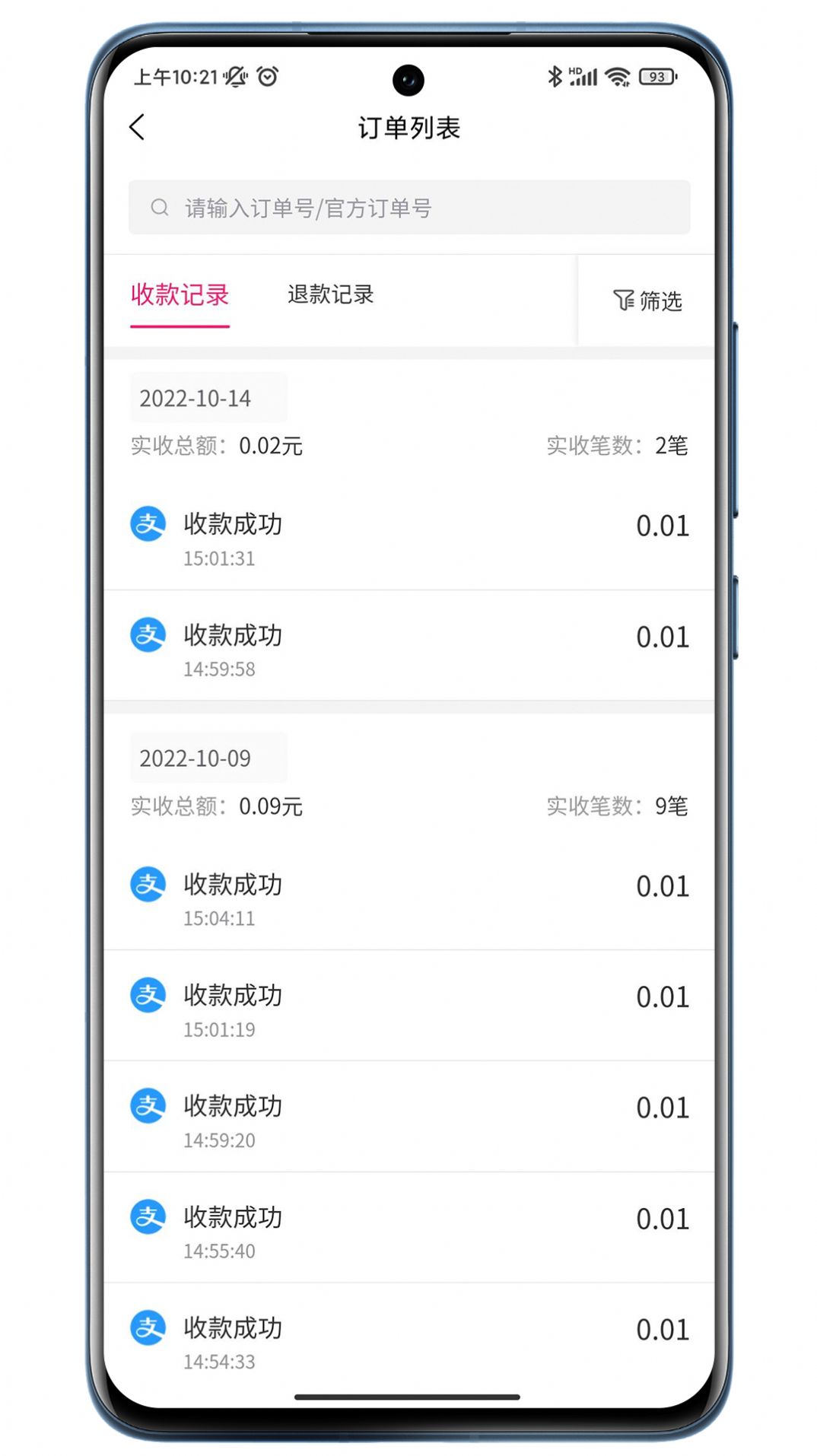The image size is (817, 1456).
Task: Open the 2022-10-14 date group
Action: click(208, 397)
